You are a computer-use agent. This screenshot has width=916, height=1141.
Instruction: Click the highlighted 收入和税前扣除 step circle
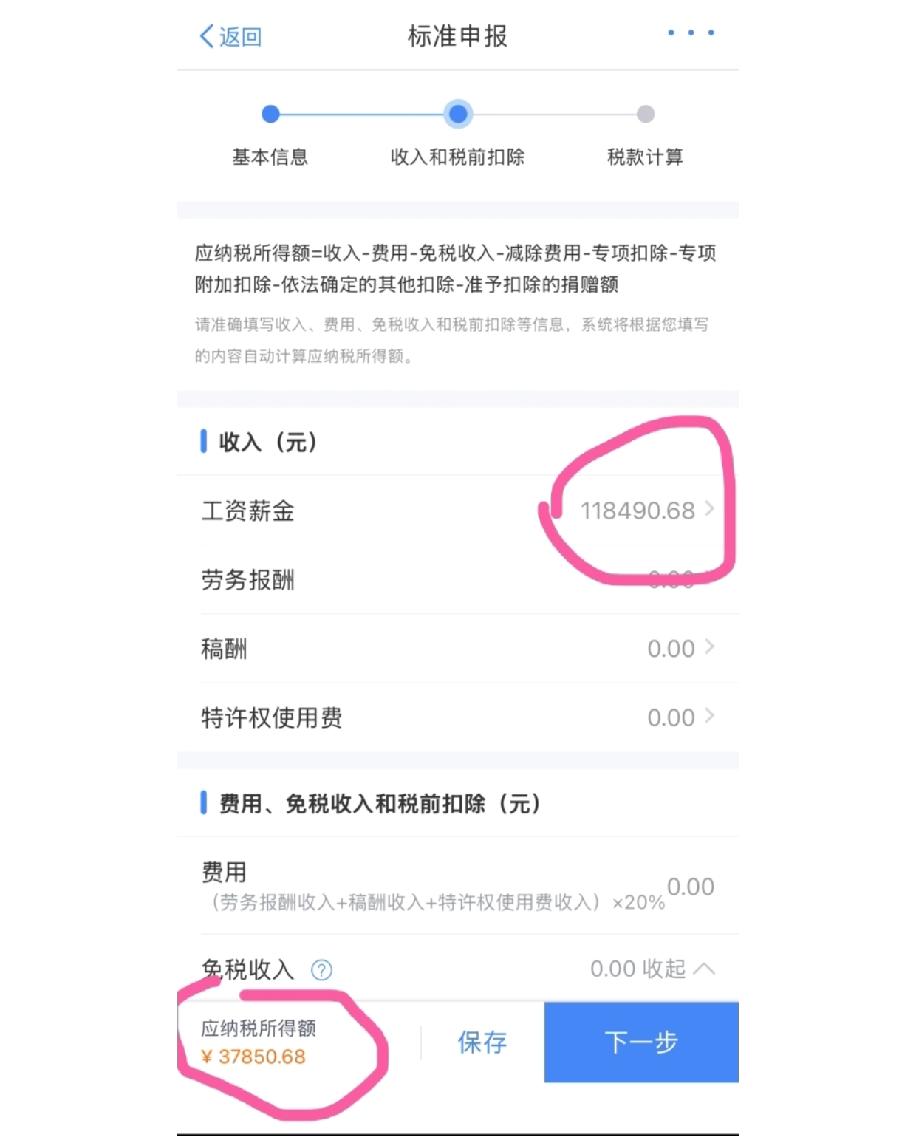458,113
